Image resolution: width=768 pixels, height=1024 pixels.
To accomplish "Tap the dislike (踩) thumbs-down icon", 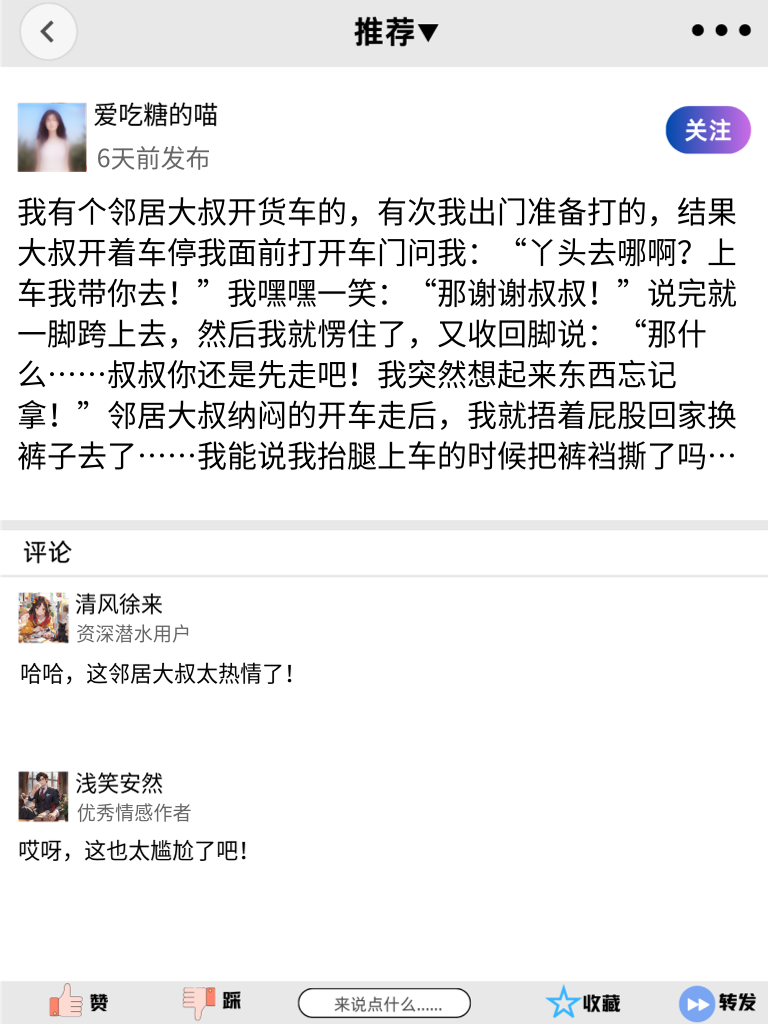I will point(197,1000).
